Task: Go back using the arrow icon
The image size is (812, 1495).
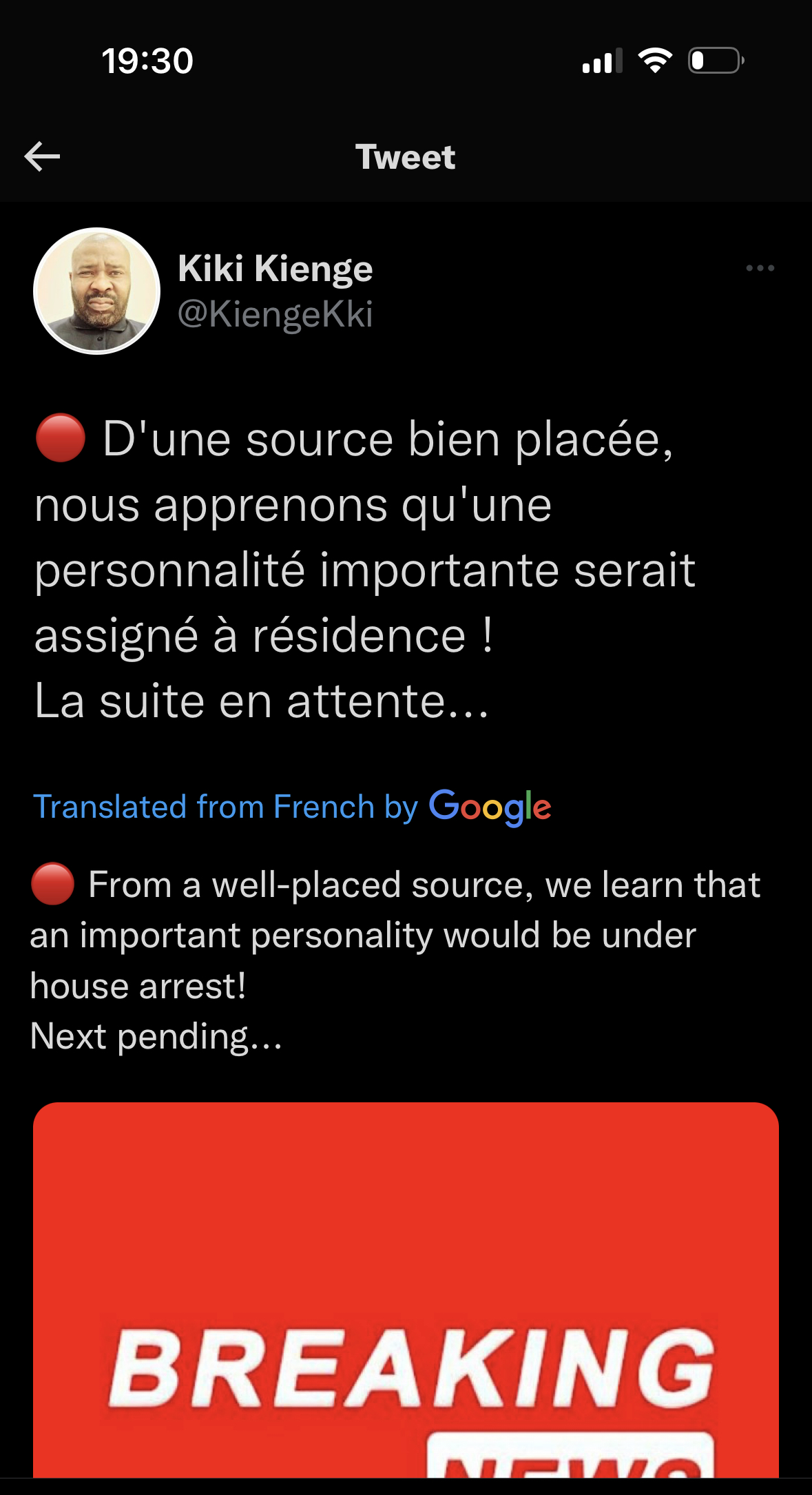Action: coord(43,157)
